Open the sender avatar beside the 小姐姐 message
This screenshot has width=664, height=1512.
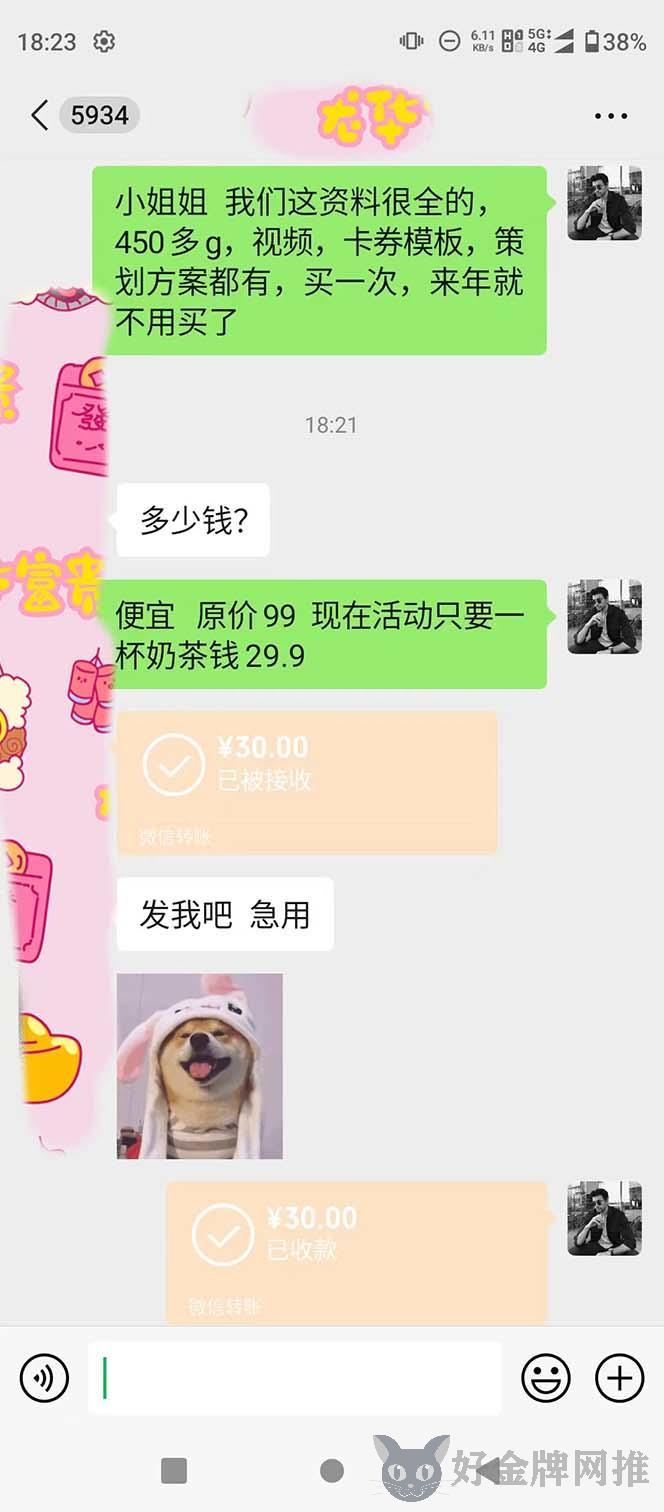click(604, 203)
